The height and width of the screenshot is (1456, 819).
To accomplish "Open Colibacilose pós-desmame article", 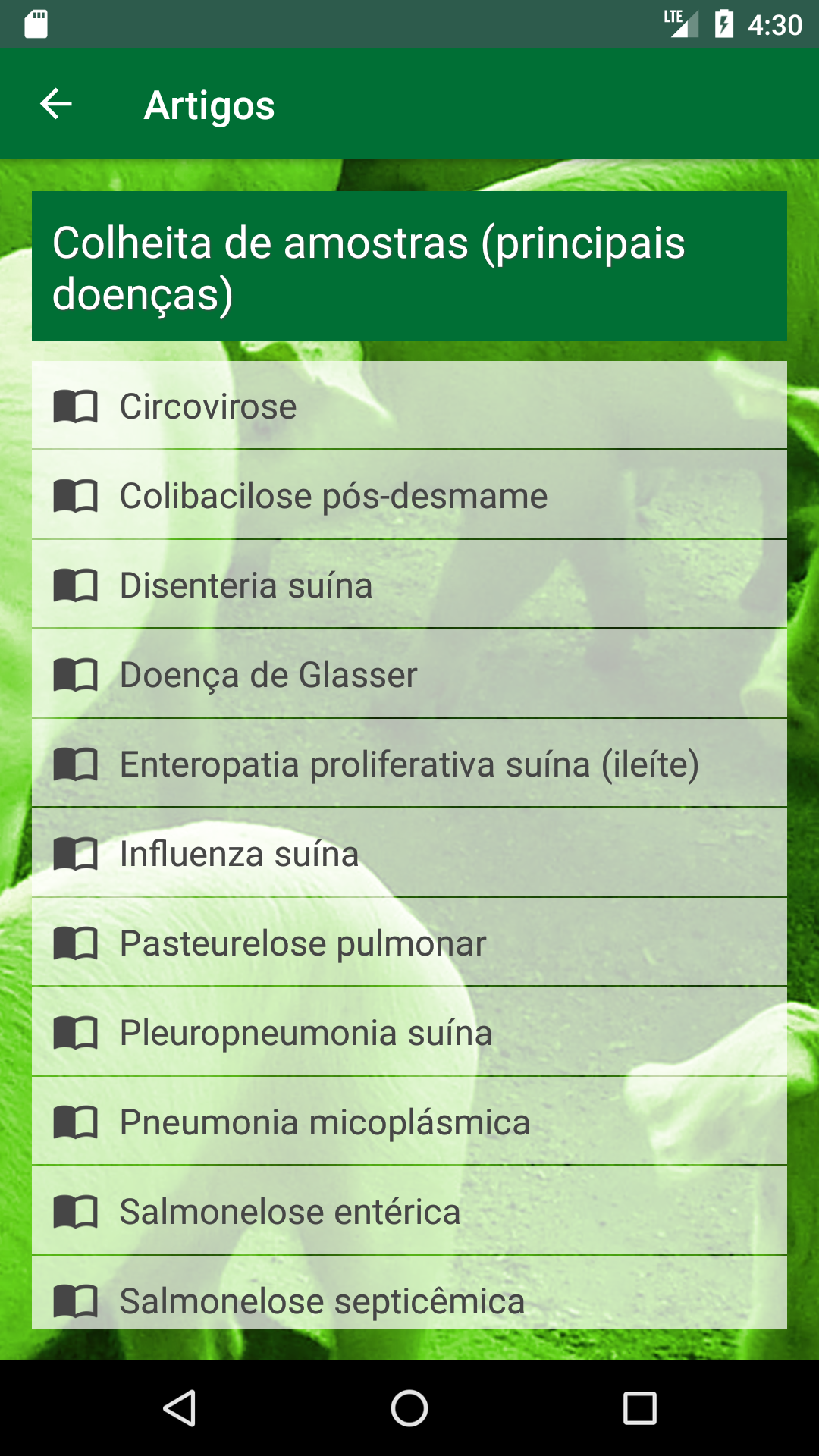I will pos(409,495).
